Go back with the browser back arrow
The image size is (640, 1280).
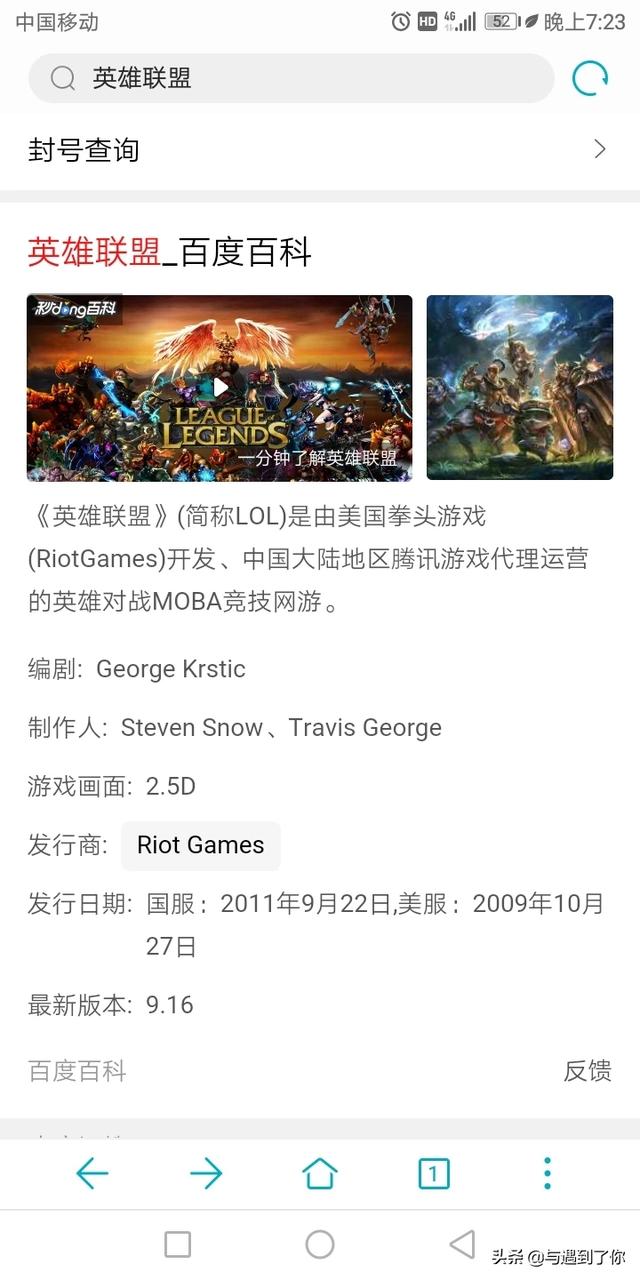[x=92, y=1173]
